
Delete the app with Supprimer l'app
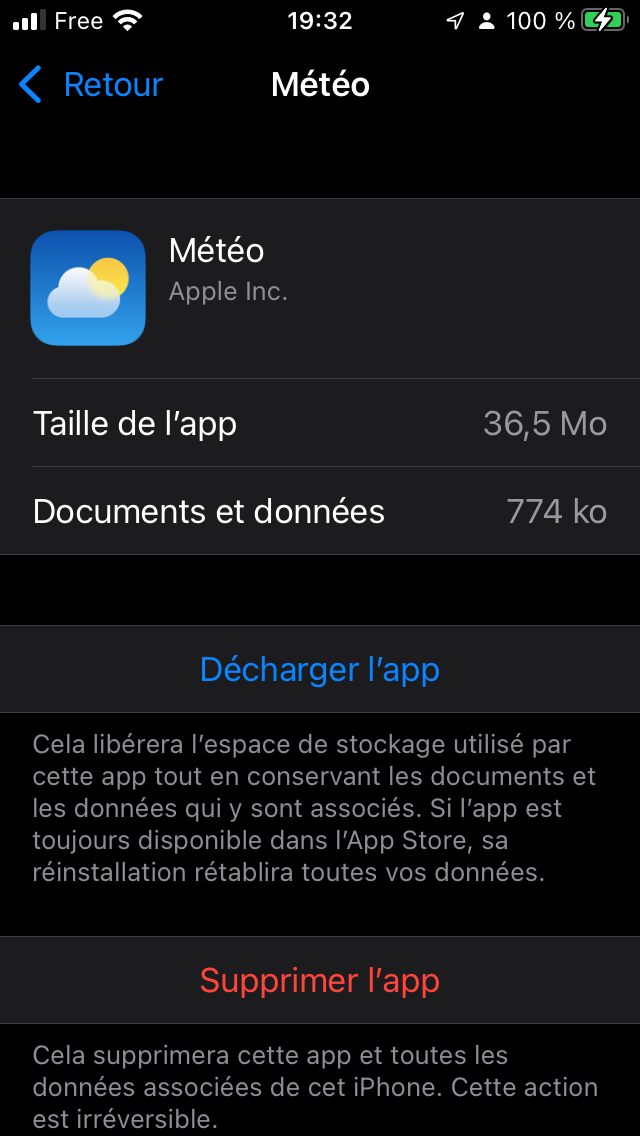click(320, 980)
